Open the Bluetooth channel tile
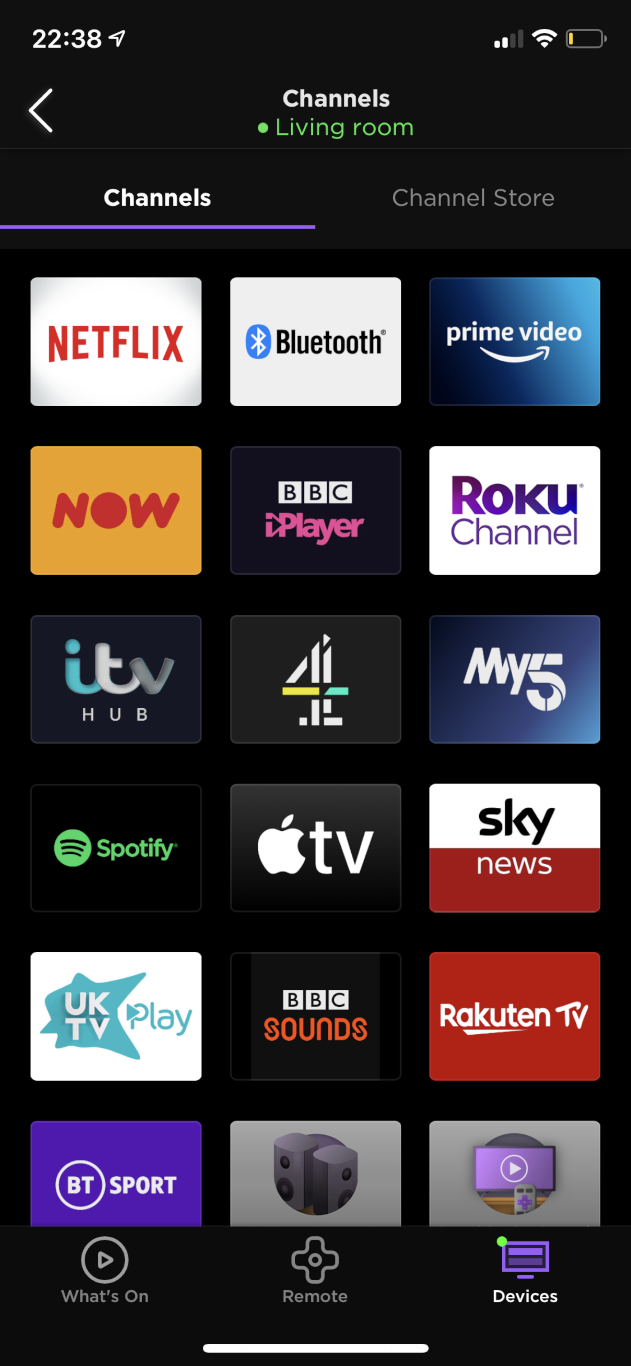 pos(315,342)
